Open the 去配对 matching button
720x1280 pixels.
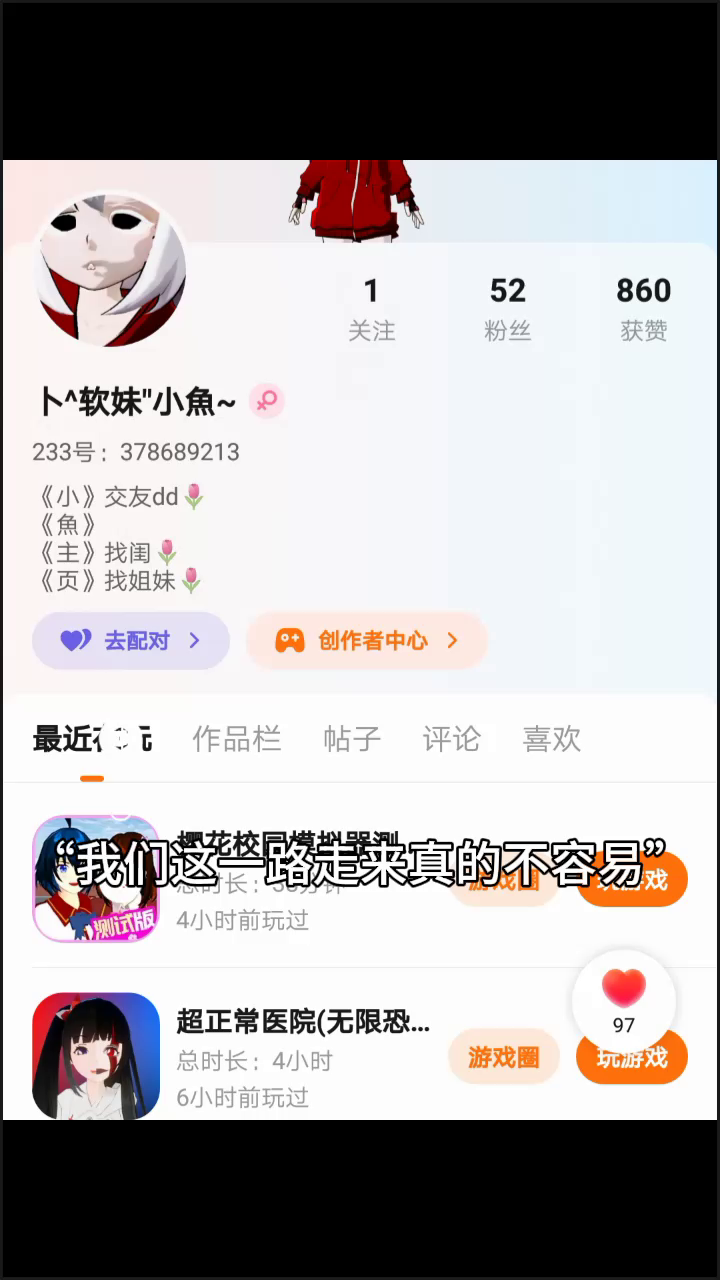131,641
